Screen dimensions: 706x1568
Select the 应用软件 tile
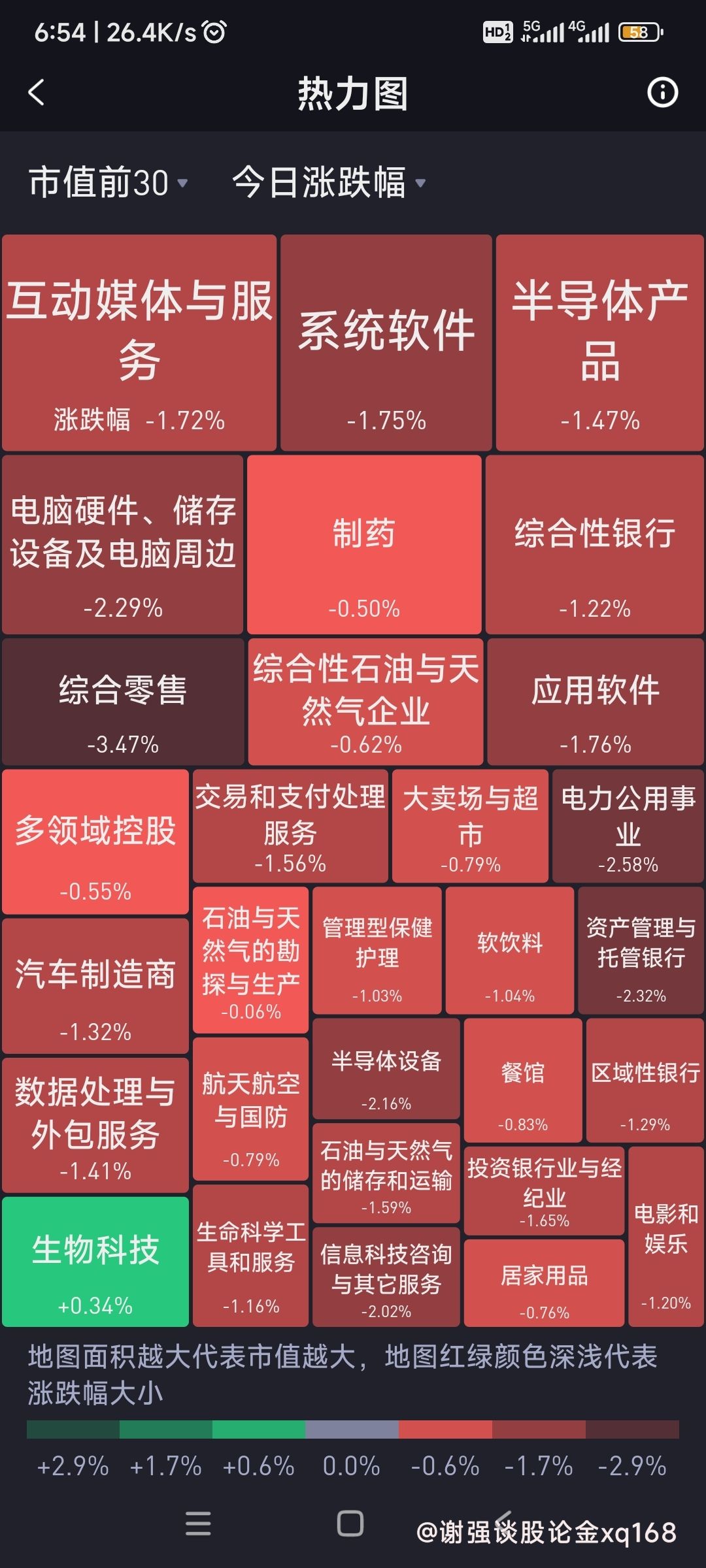pyautogui.click(x=596, y=702)
